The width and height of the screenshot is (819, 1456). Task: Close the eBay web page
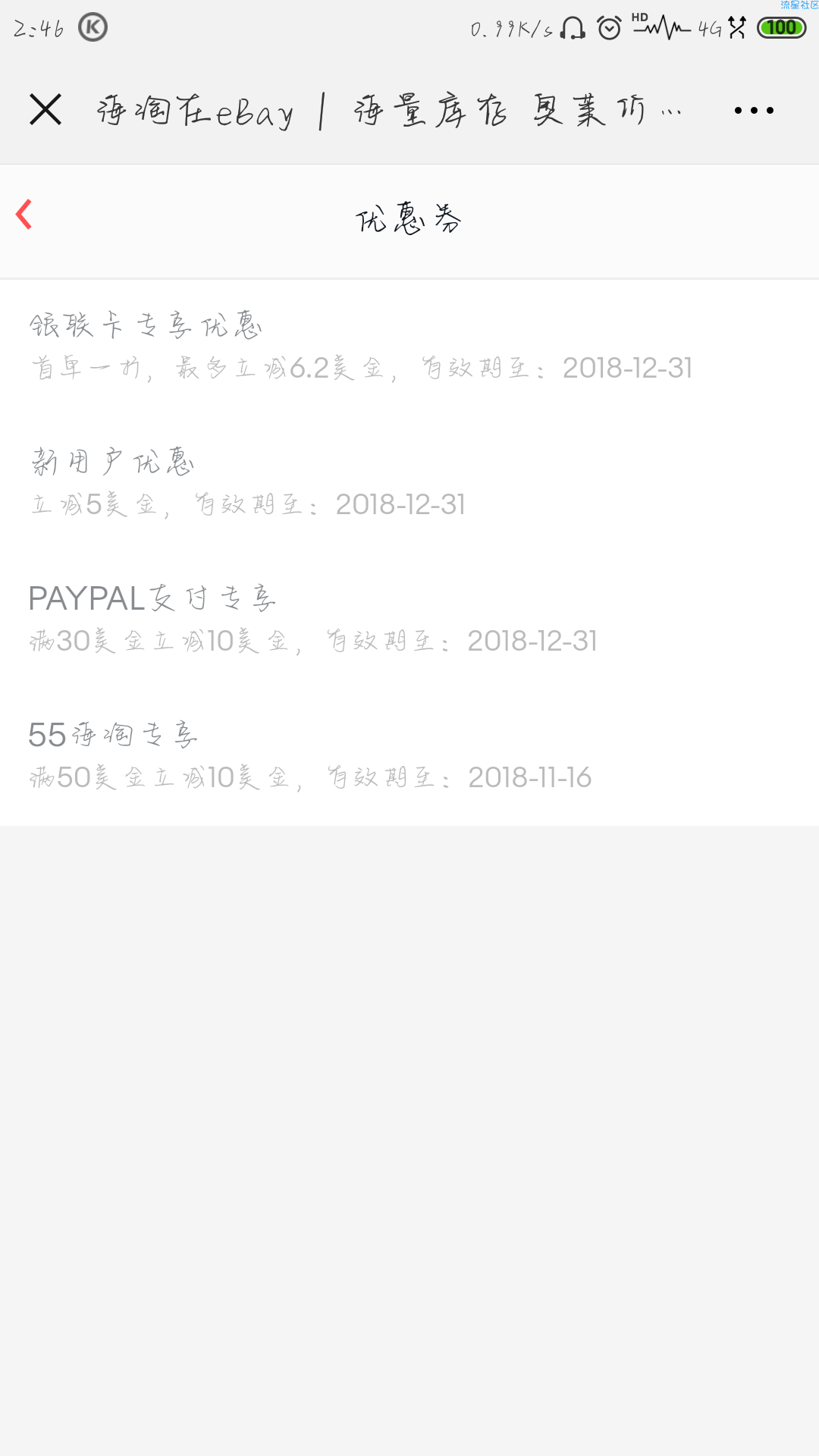click(x=45, y=110)
